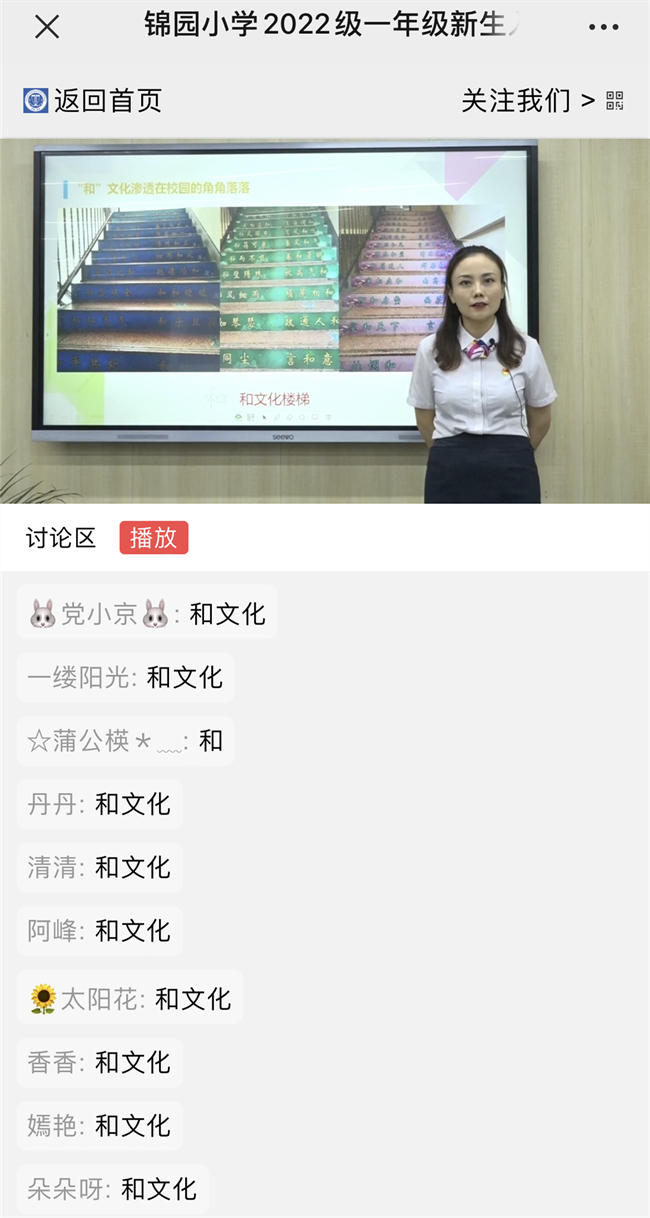Close the page with the X icon
The height and width of the screenshot is (1218, 650).
click(x=47, y=27)
